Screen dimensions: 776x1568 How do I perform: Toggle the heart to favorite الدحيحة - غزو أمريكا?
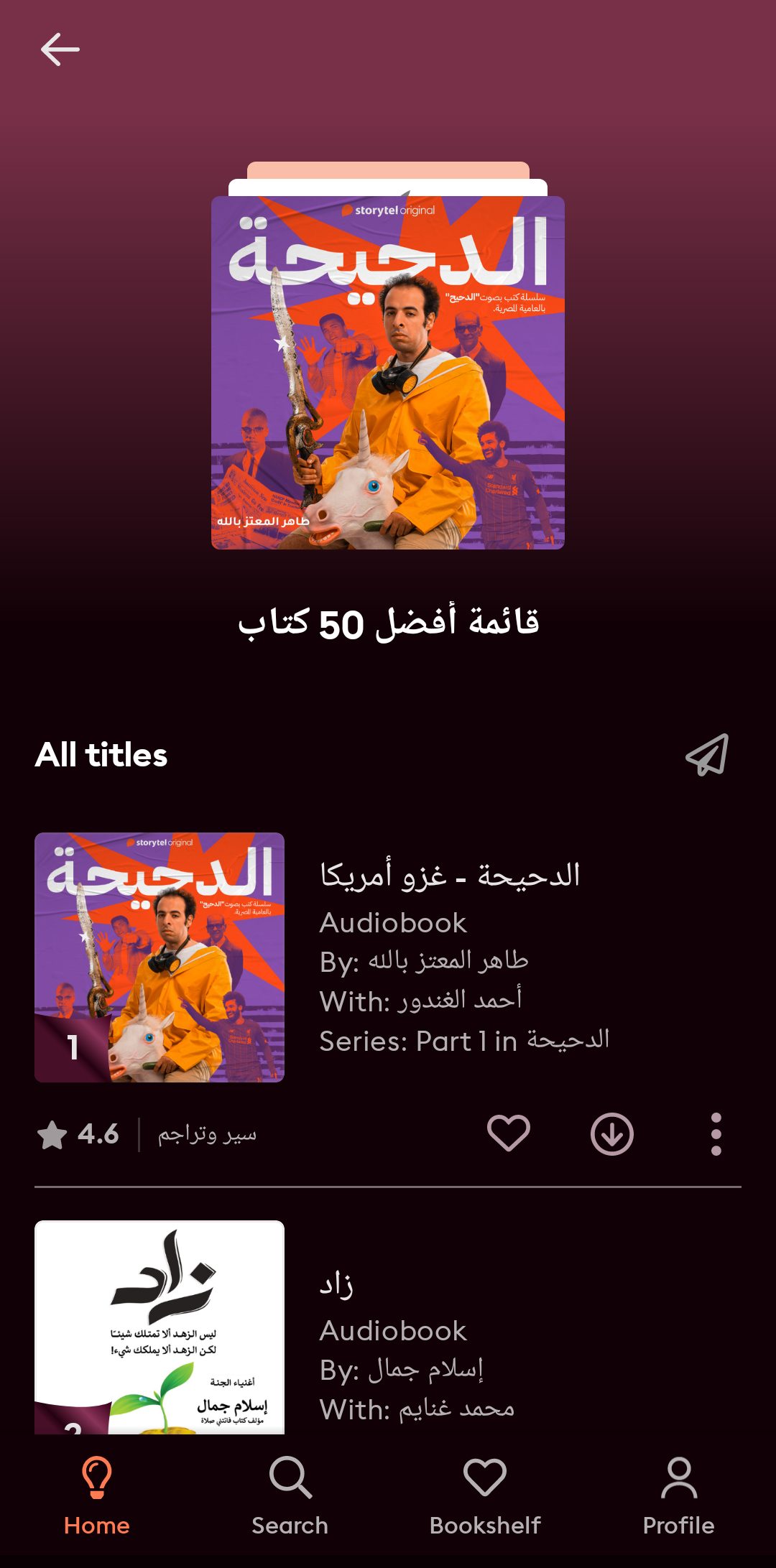tap(508, 1131)
